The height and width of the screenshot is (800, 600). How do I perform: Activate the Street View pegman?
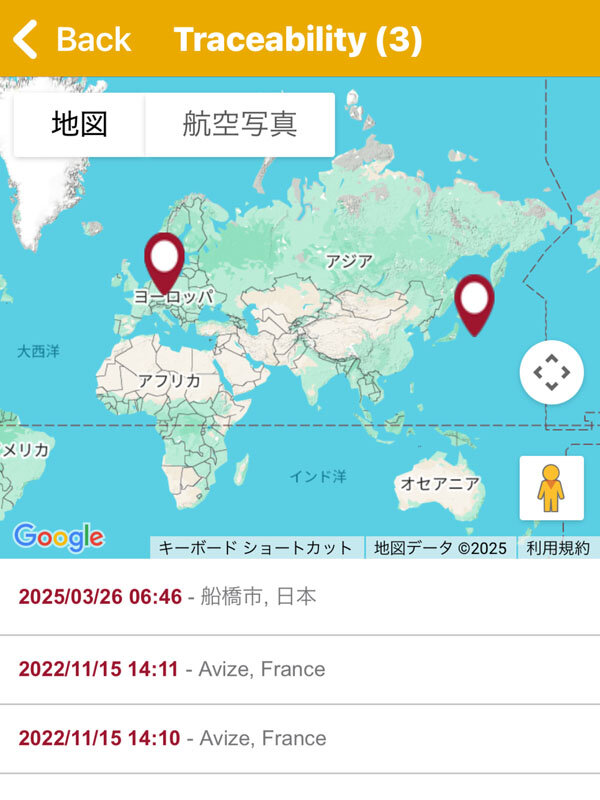[x=551, y=488]
